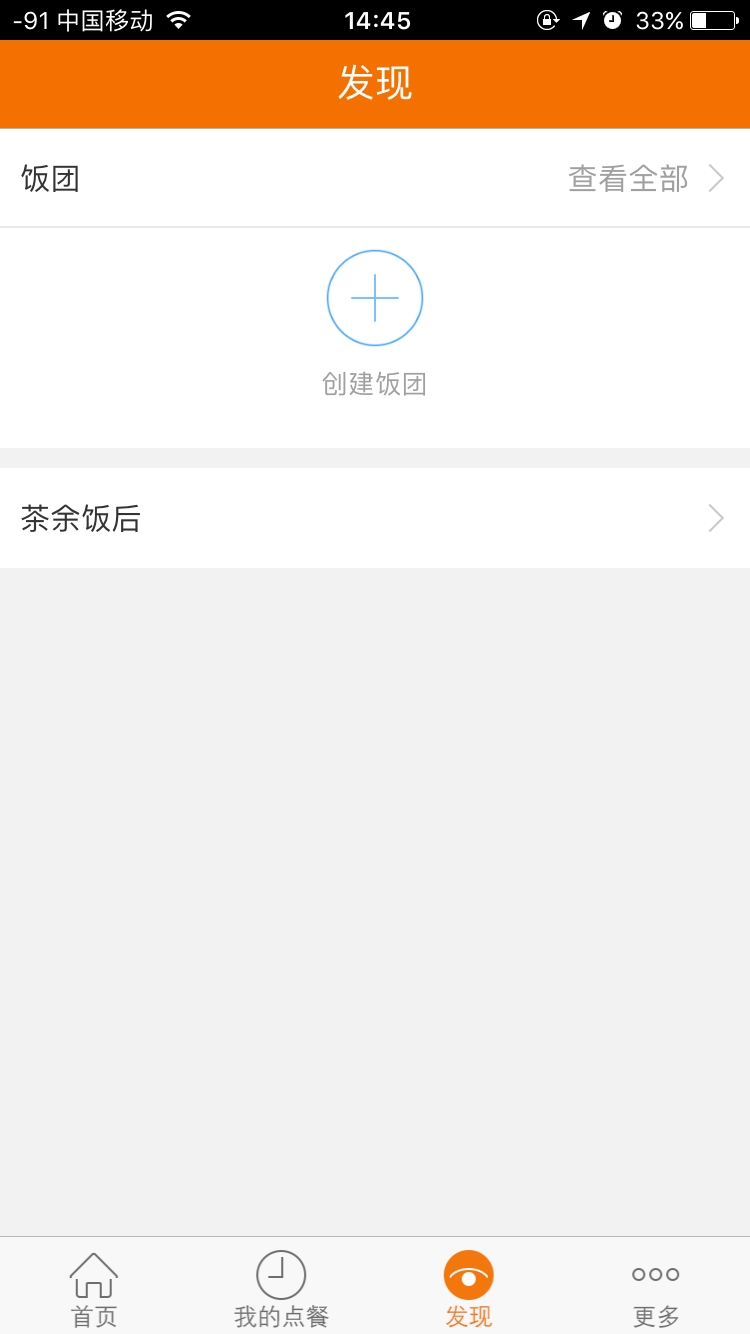750x1334 pixels.
Task: Switch to the 我的点餐 tab
Action: (x=281, y=1288)
